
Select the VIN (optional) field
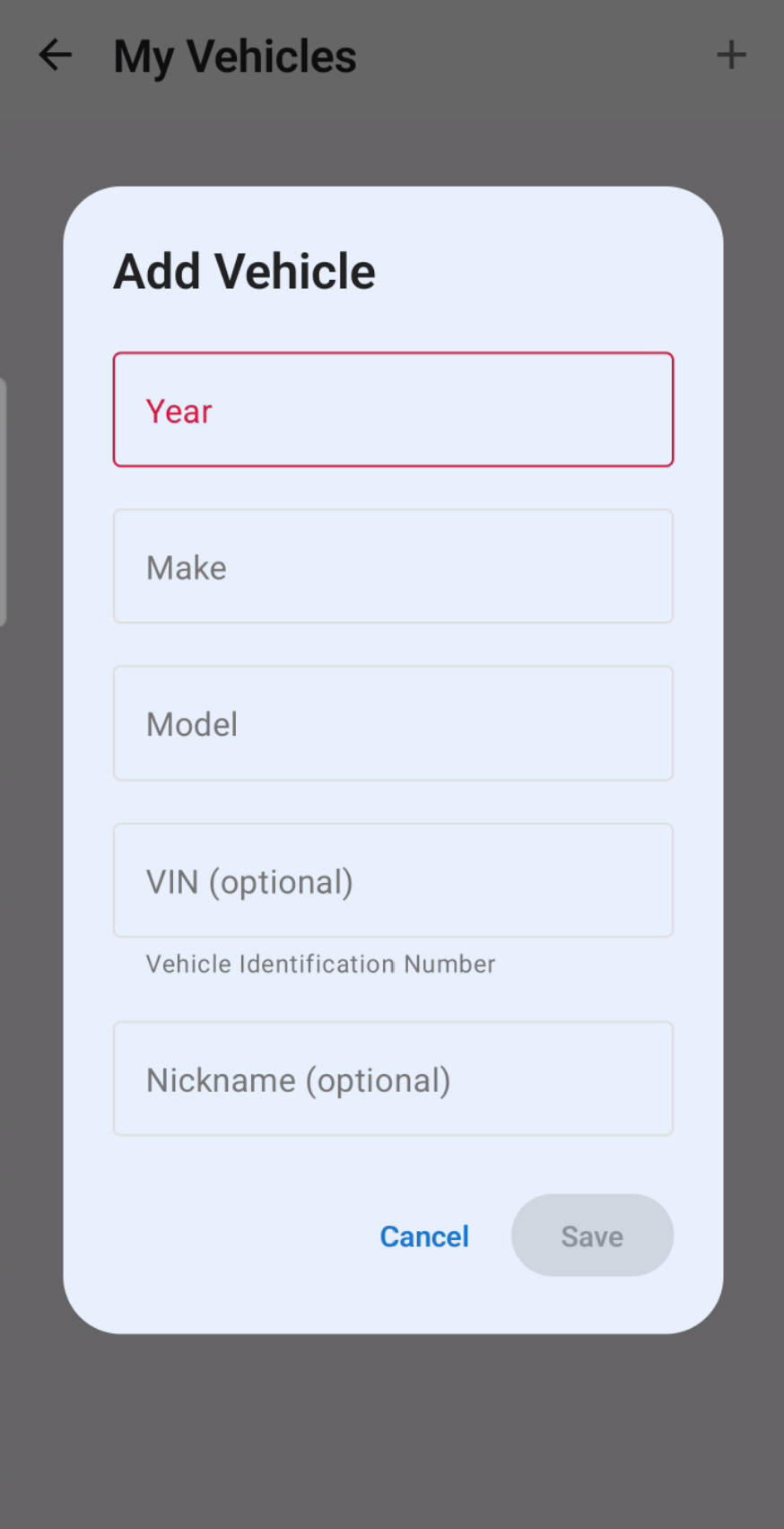tap(392, 880)
